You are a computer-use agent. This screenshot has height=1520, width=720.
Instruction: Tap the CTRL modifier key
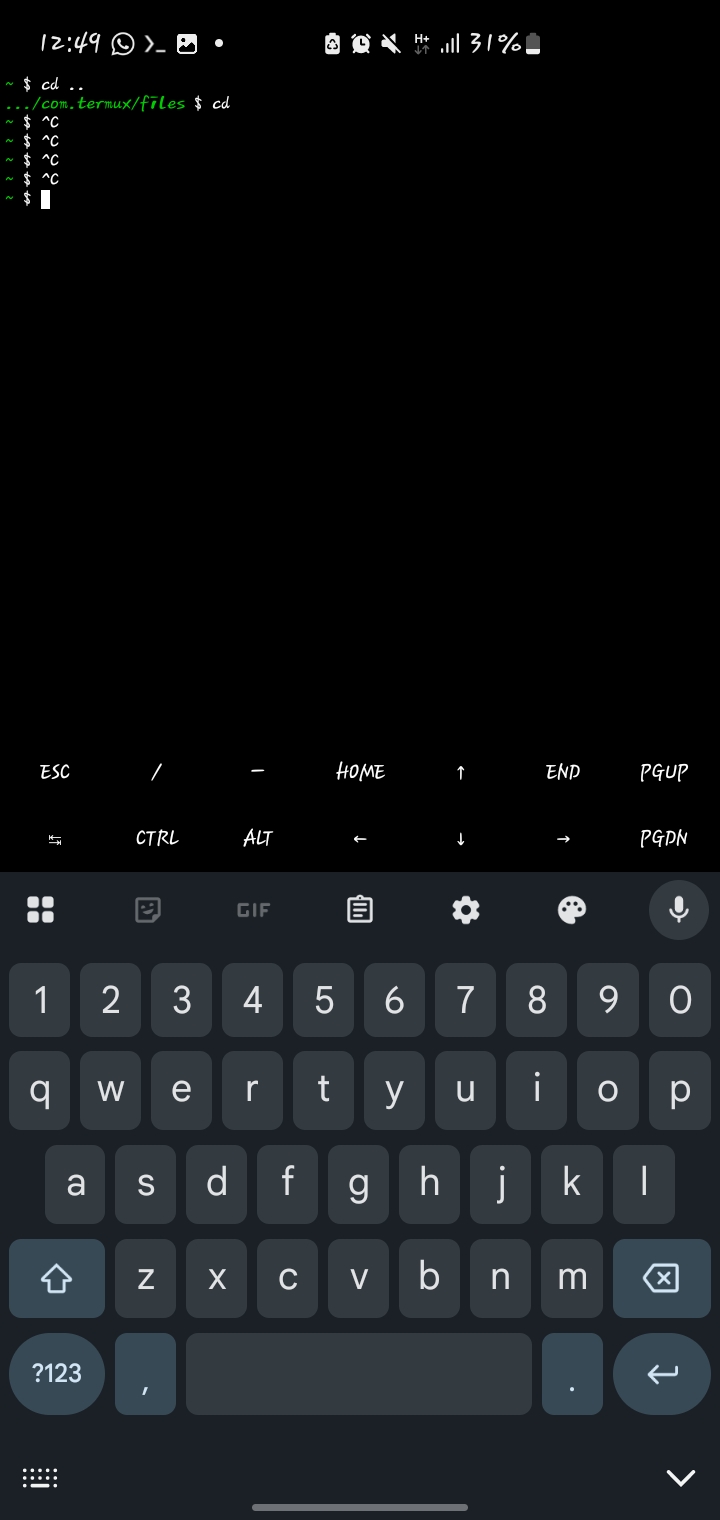[x=157, y=838]
